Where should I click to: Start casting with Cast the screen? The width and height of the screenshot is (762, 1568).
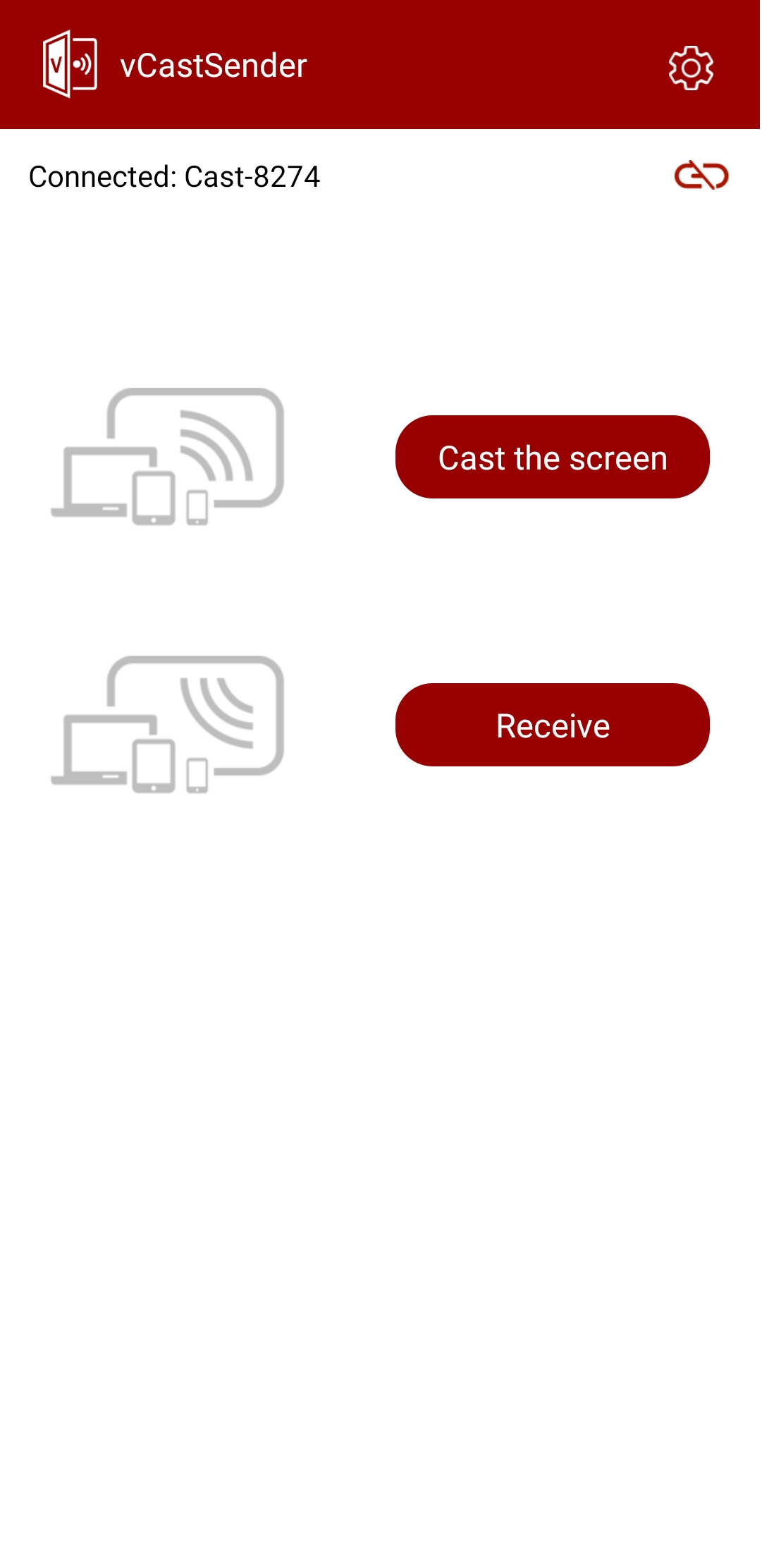click(552, 458)
